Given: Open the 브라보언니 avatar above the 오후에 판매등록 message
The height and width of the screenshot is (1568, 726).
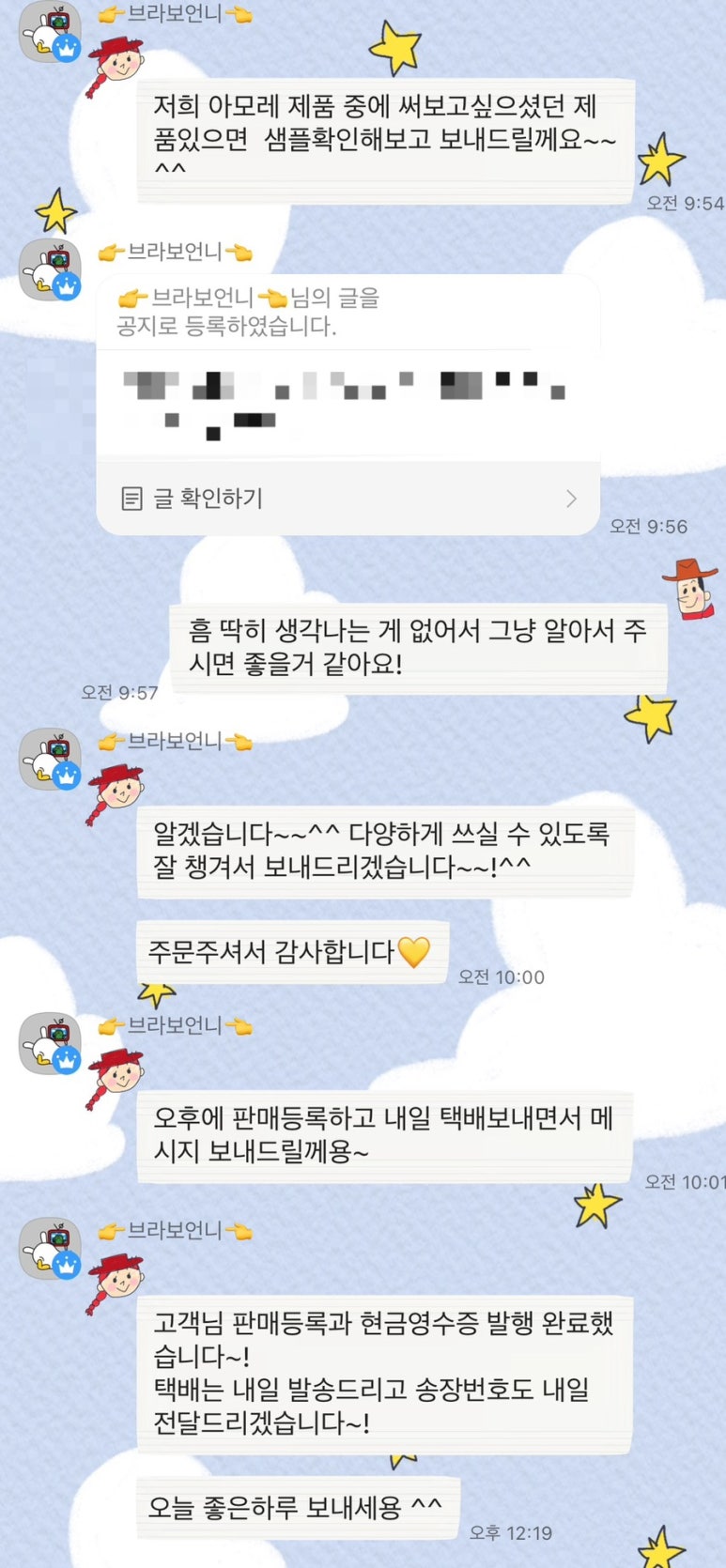Looking at the screenshot, I should pos(50,1043).
